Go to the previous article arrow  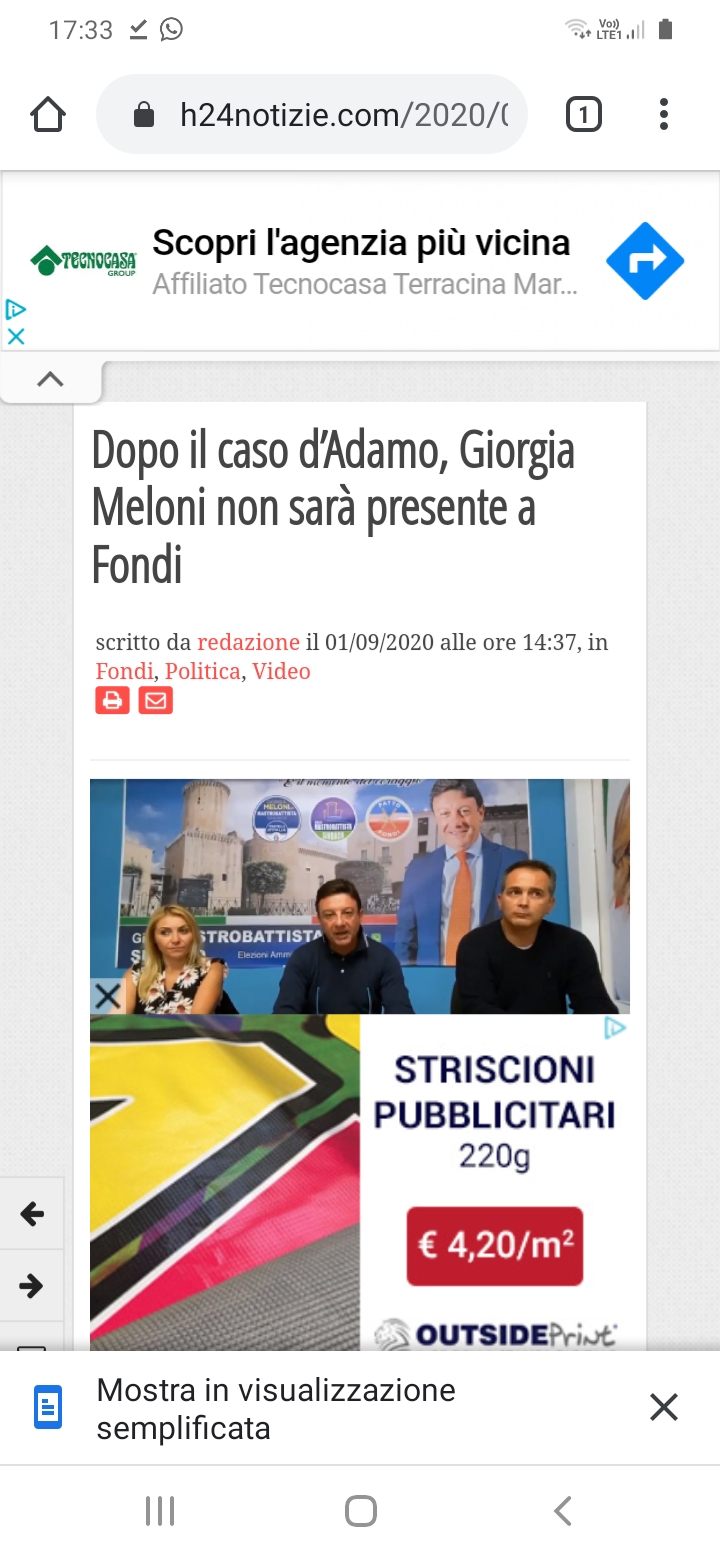tap(32, 1214)
